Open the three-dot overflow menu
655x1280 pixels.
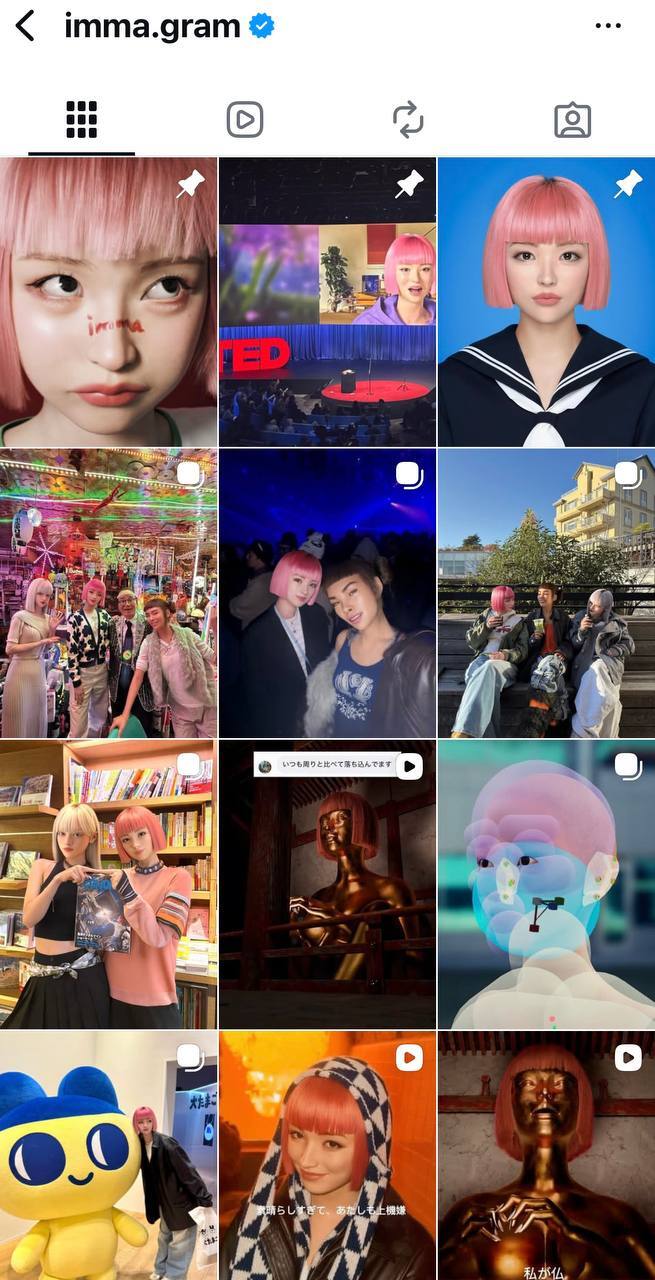coord(608,26)
